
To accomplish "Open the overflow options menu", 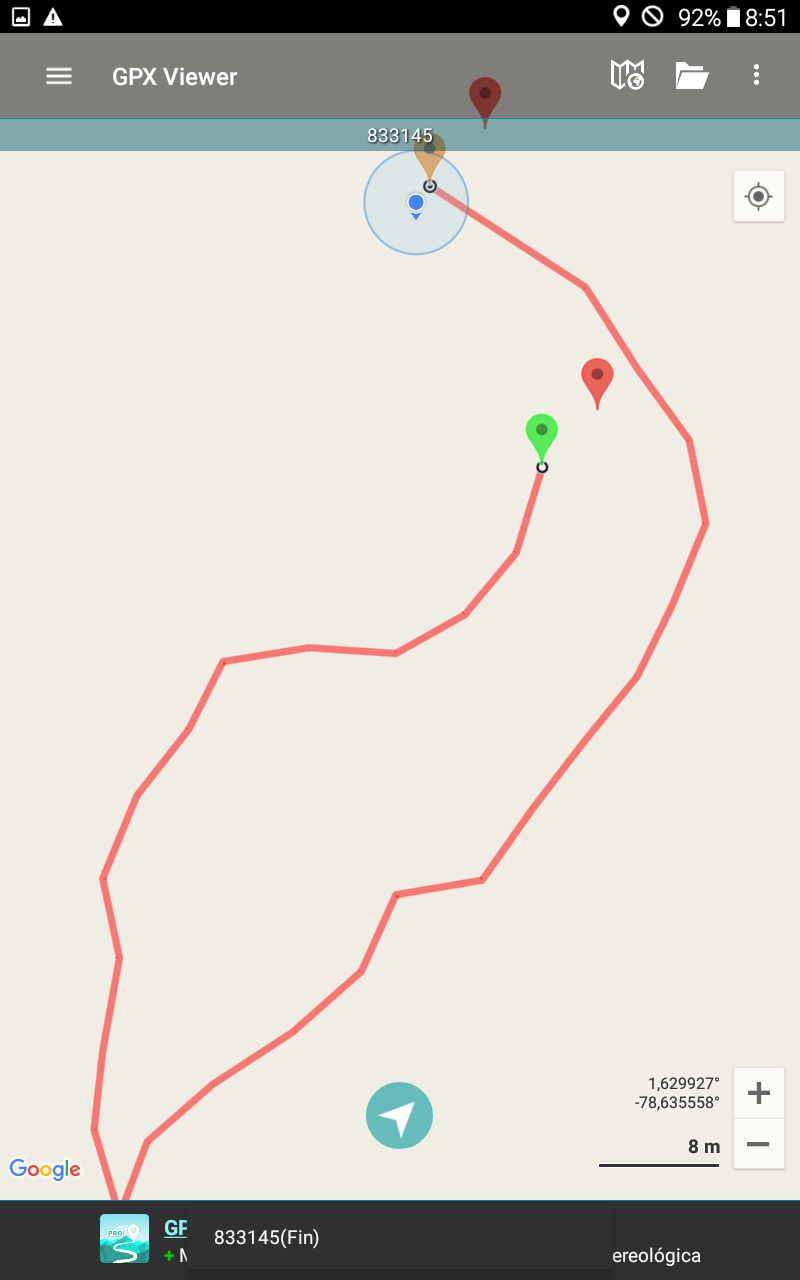I will (756, 76).
